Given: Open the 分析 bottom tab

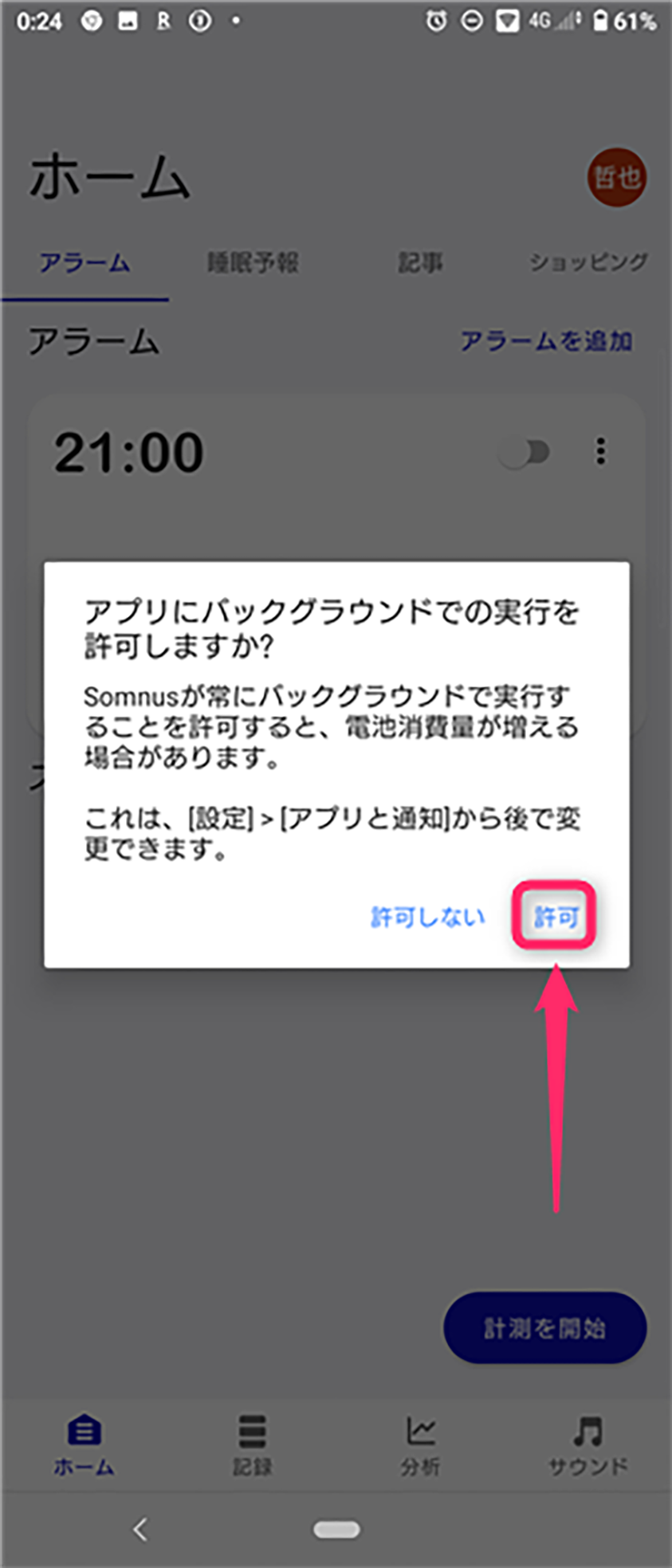Looking at the screenshot, I should coord(420,1444).
